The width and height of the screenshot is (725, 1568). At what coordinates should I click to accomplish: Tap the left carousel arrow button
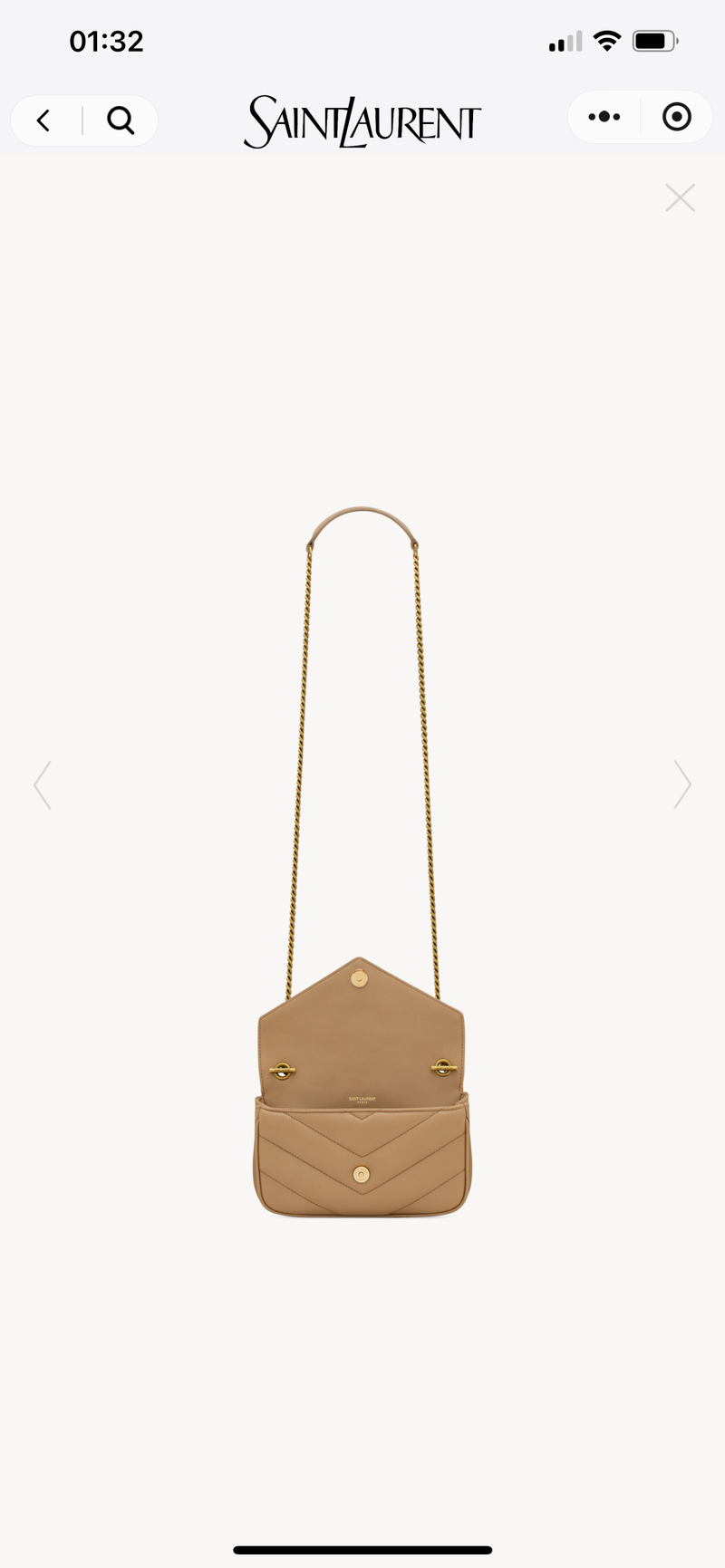pos(43,784)
